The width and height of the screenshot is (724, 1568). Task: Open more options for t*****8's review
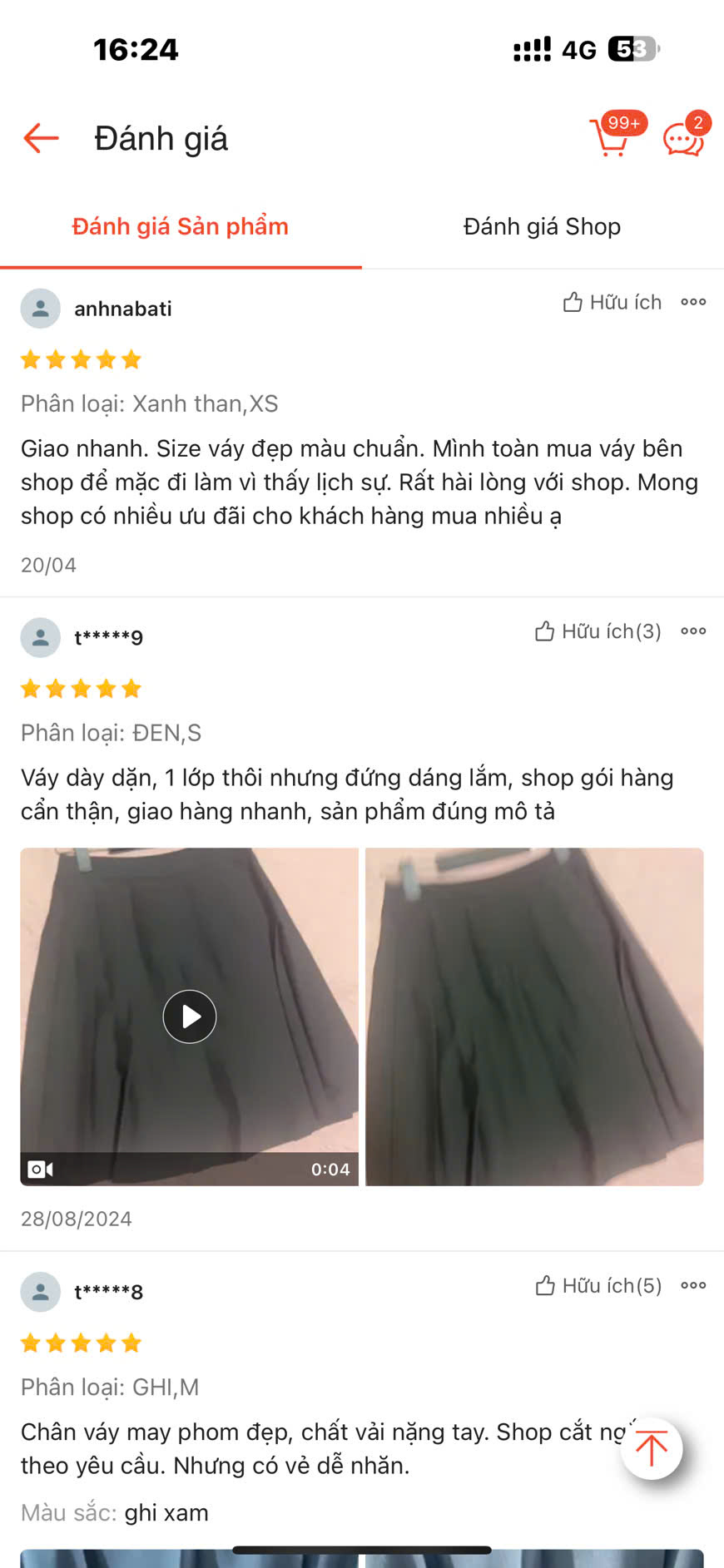[693, 1286]
